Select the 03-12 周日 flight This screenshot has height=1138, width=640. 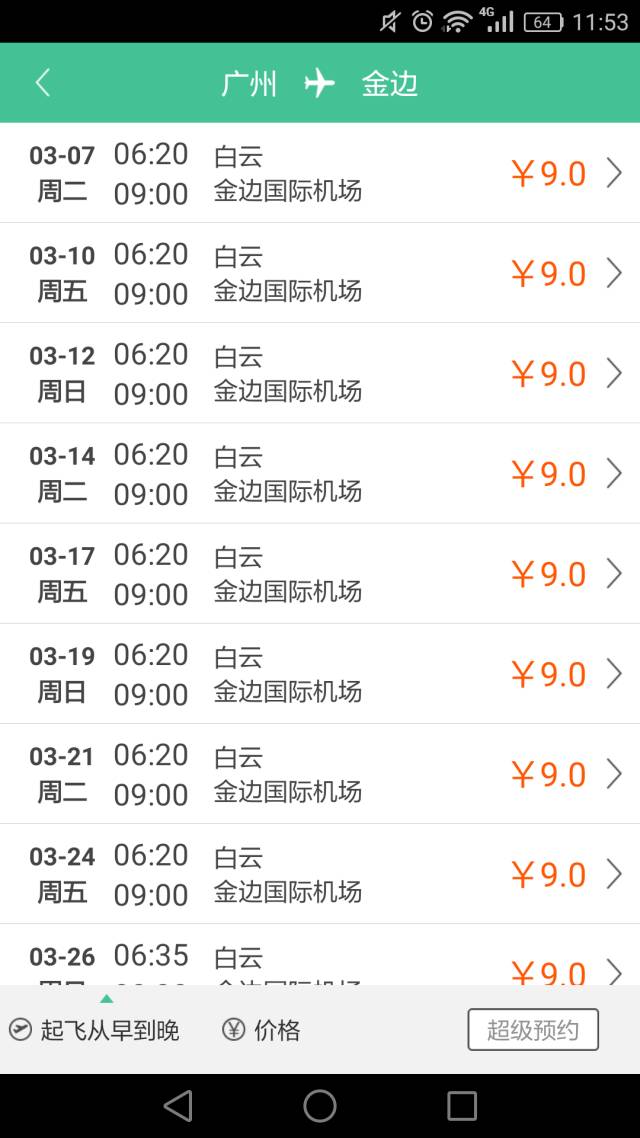(x=320, y=373)
